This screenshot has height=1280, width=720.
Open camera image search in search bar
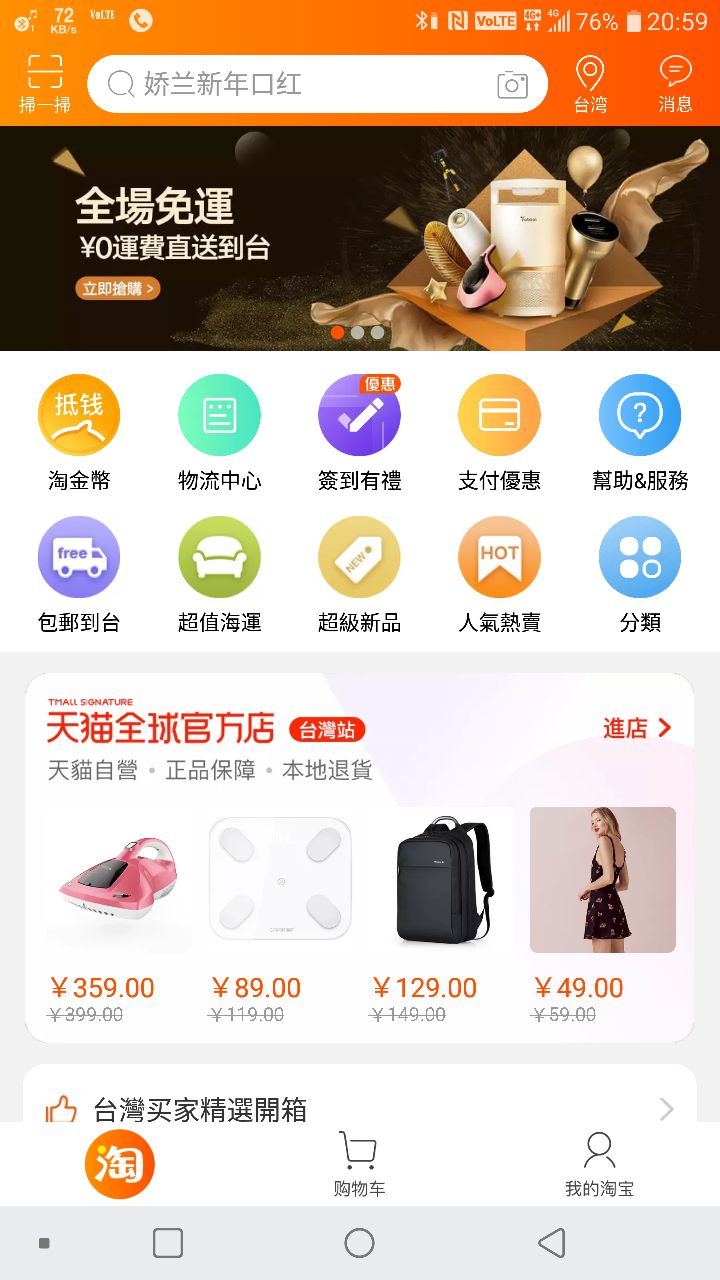click(x=512, y=85)
